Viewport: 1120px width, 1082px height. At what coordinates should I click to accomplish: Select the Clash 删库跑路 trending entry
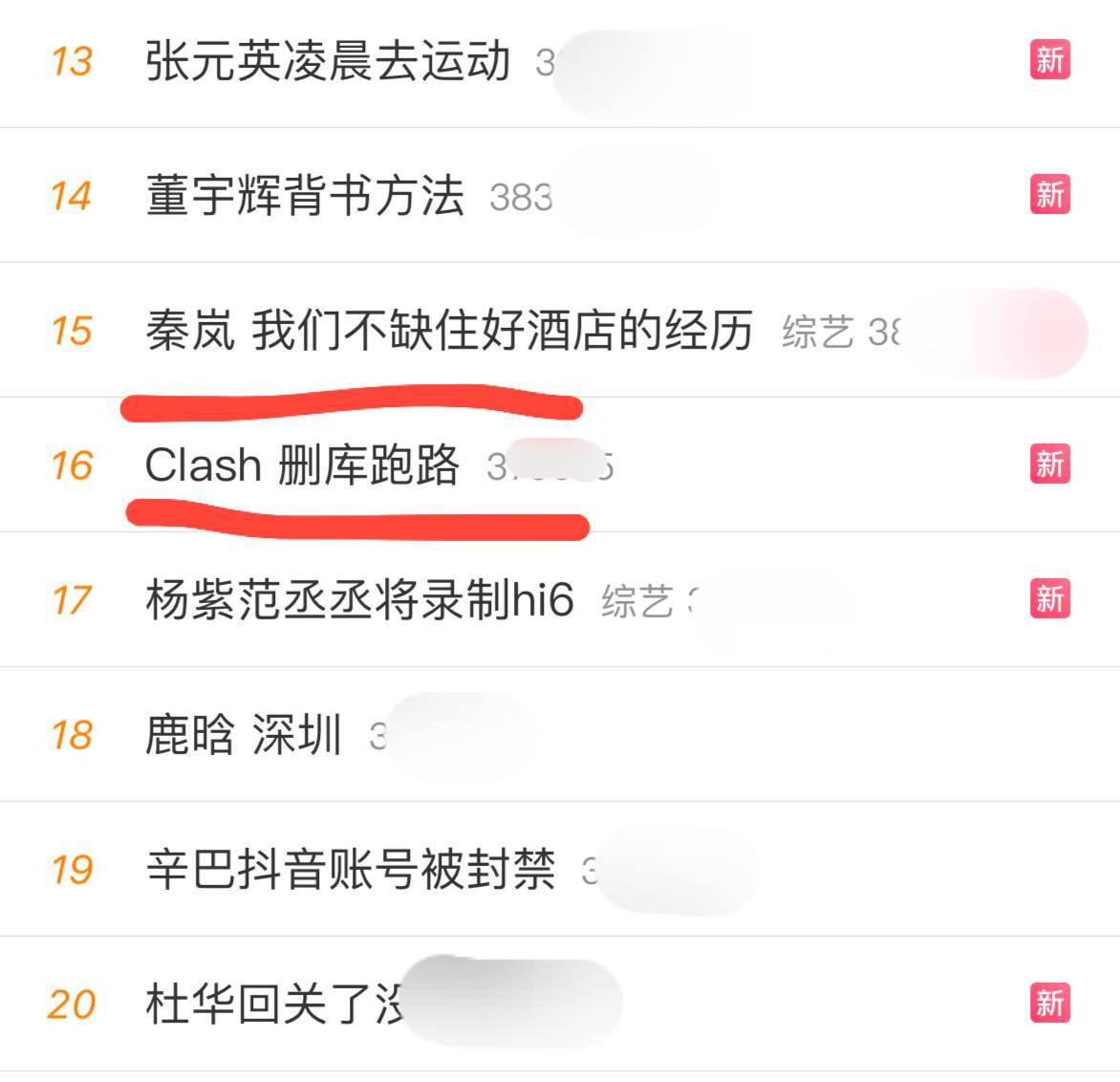coord(302,466)
